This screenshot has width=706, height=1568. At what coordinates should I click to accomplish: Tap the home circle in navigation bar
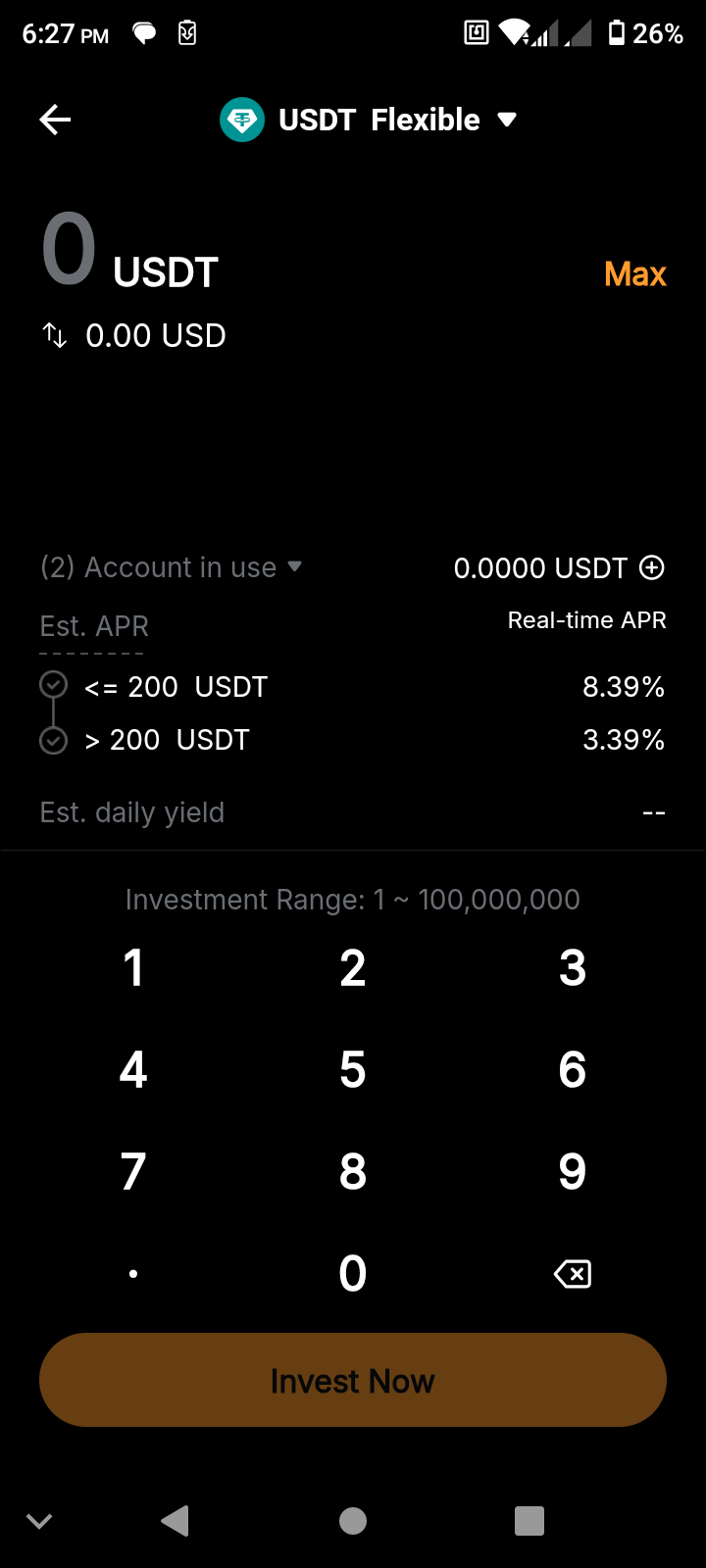[x=353, y=1521]
